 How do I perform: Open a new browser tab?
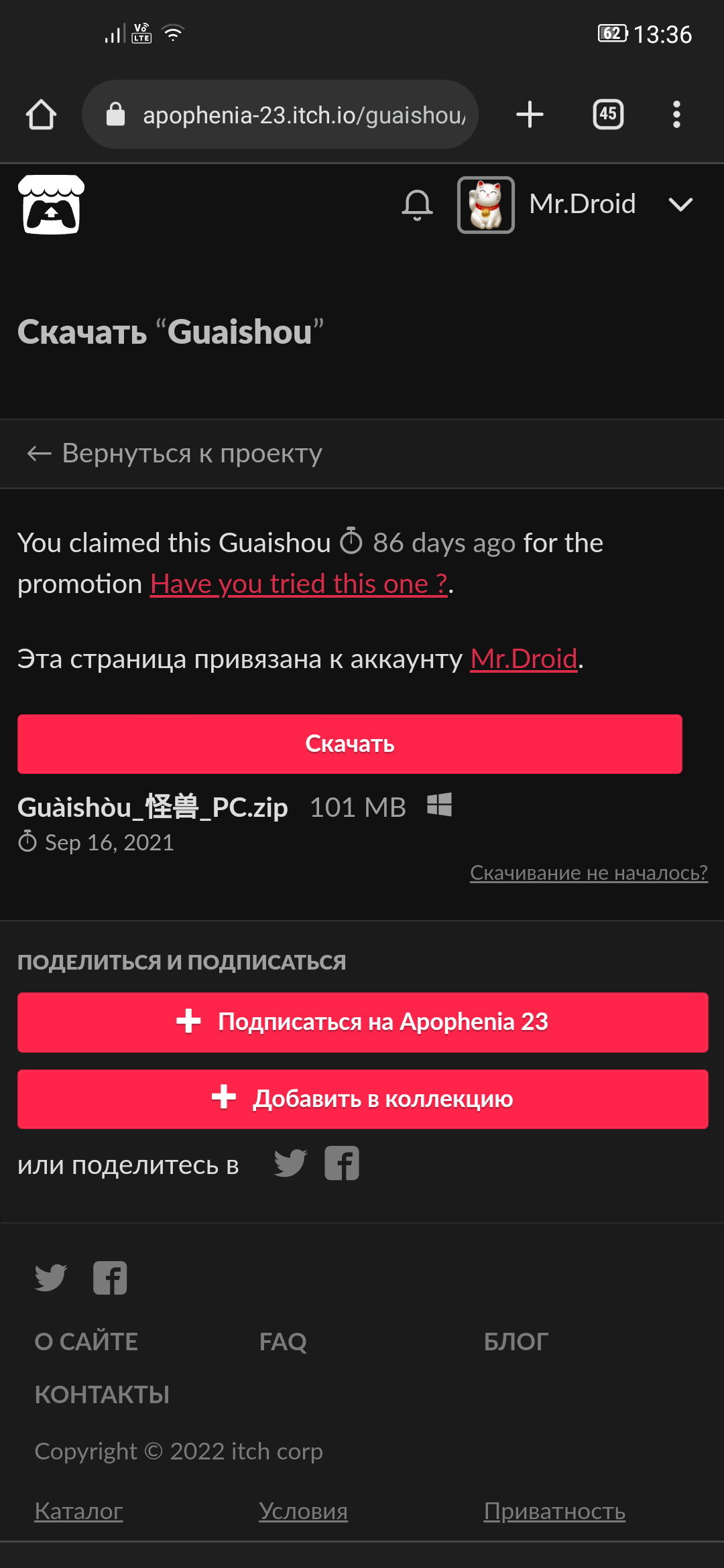click(530, 115)
